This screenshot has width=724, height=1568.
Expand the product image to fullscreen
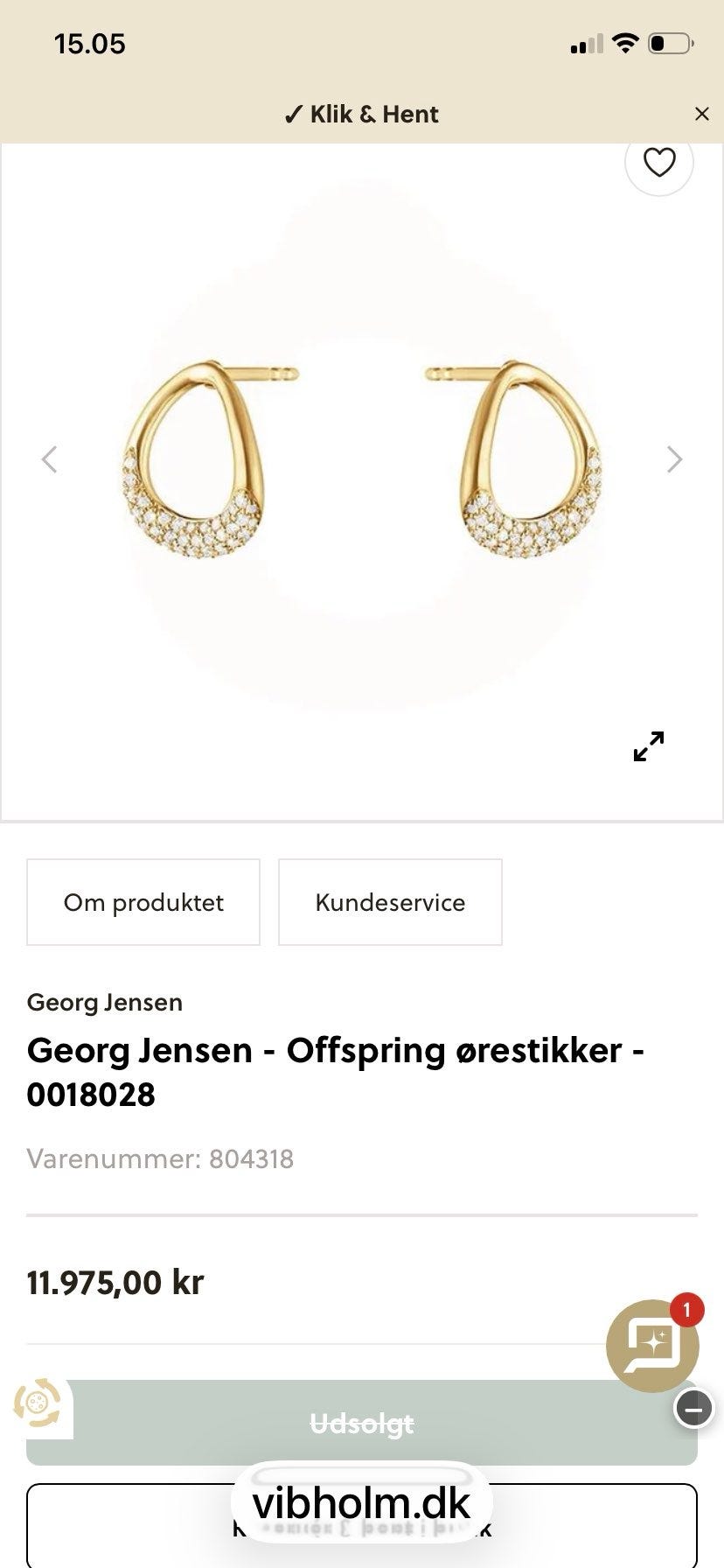(x=648, y=746)
